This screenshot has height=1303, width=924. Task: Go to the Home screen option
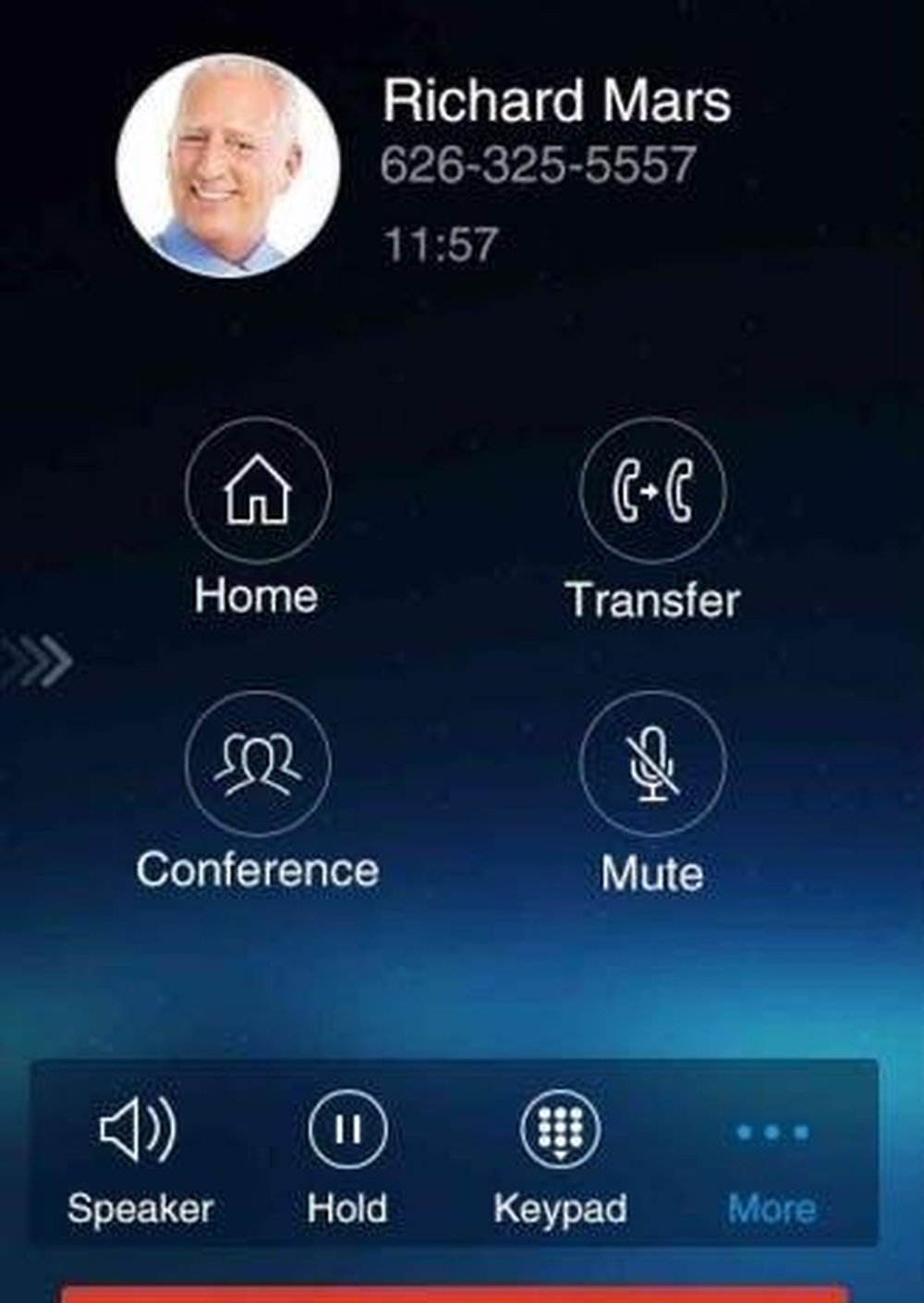tap(257, 491)
